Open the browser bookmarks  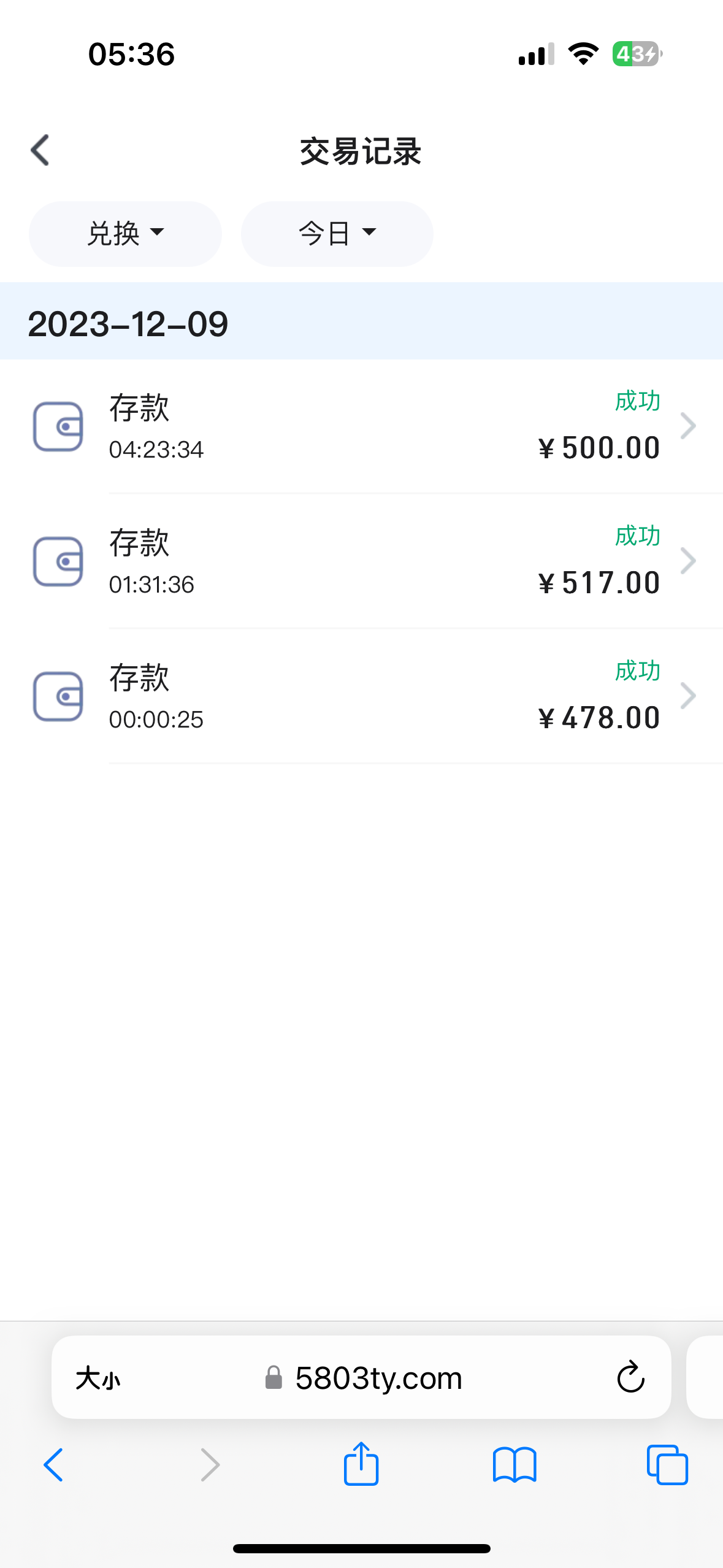tap(515, 1465)
